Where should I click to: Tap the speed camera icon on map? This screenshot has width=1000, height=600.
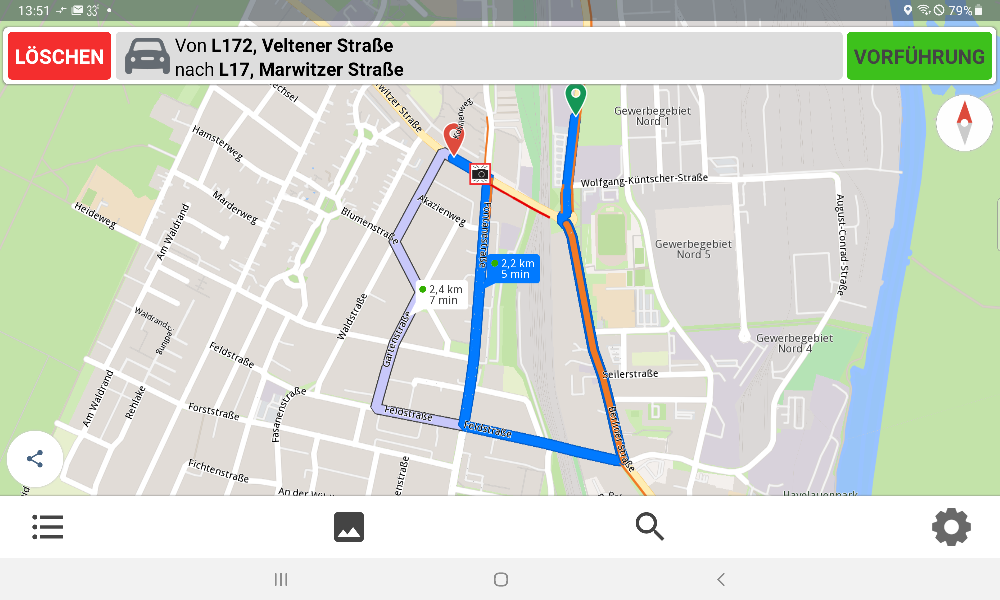click(x=480, y=173)
